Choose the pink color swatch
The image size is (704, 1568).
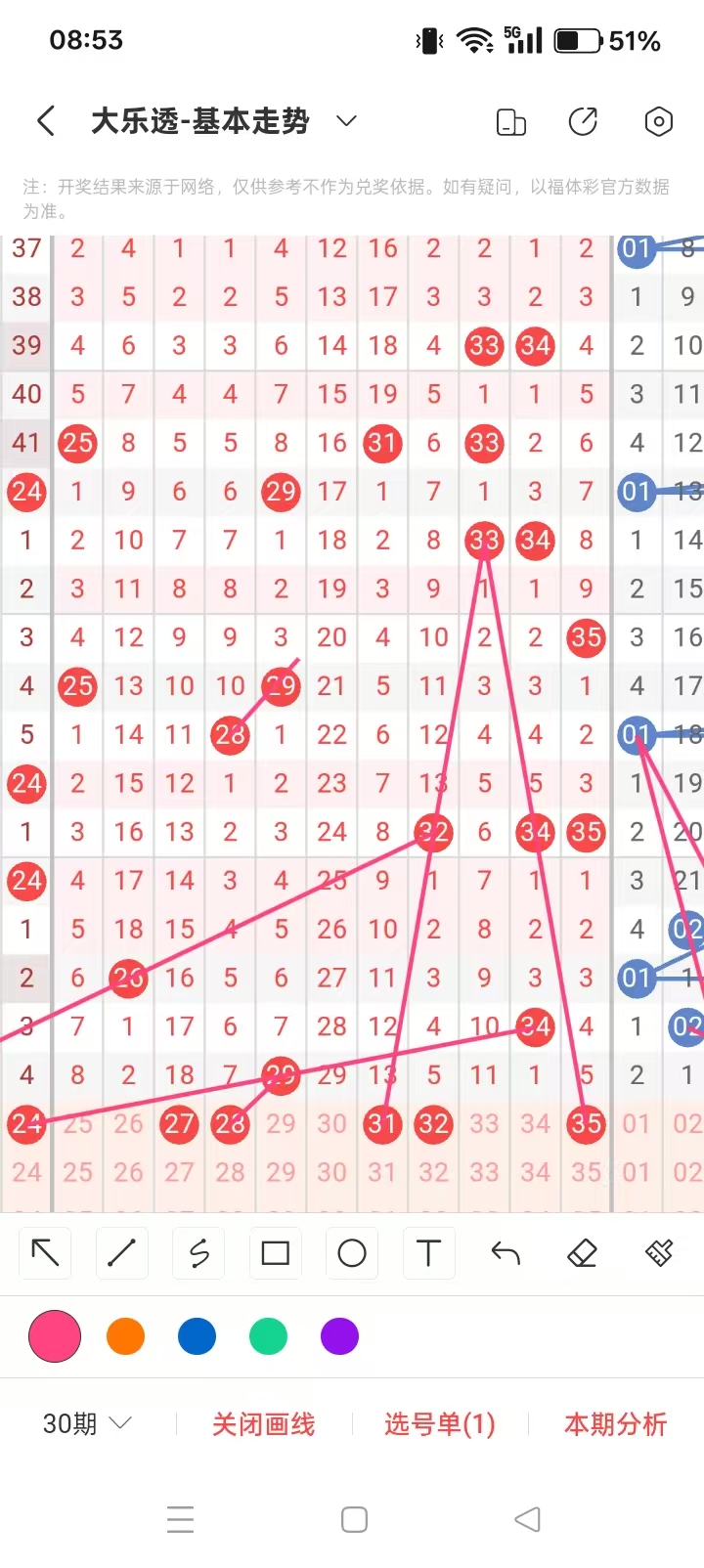(x=55, y=1336)
